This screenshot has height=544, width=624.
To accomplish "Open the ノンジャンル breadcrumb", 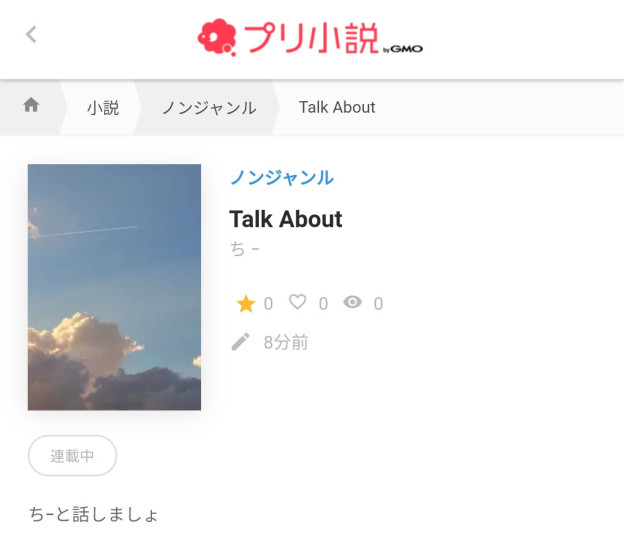I will 209,108.
